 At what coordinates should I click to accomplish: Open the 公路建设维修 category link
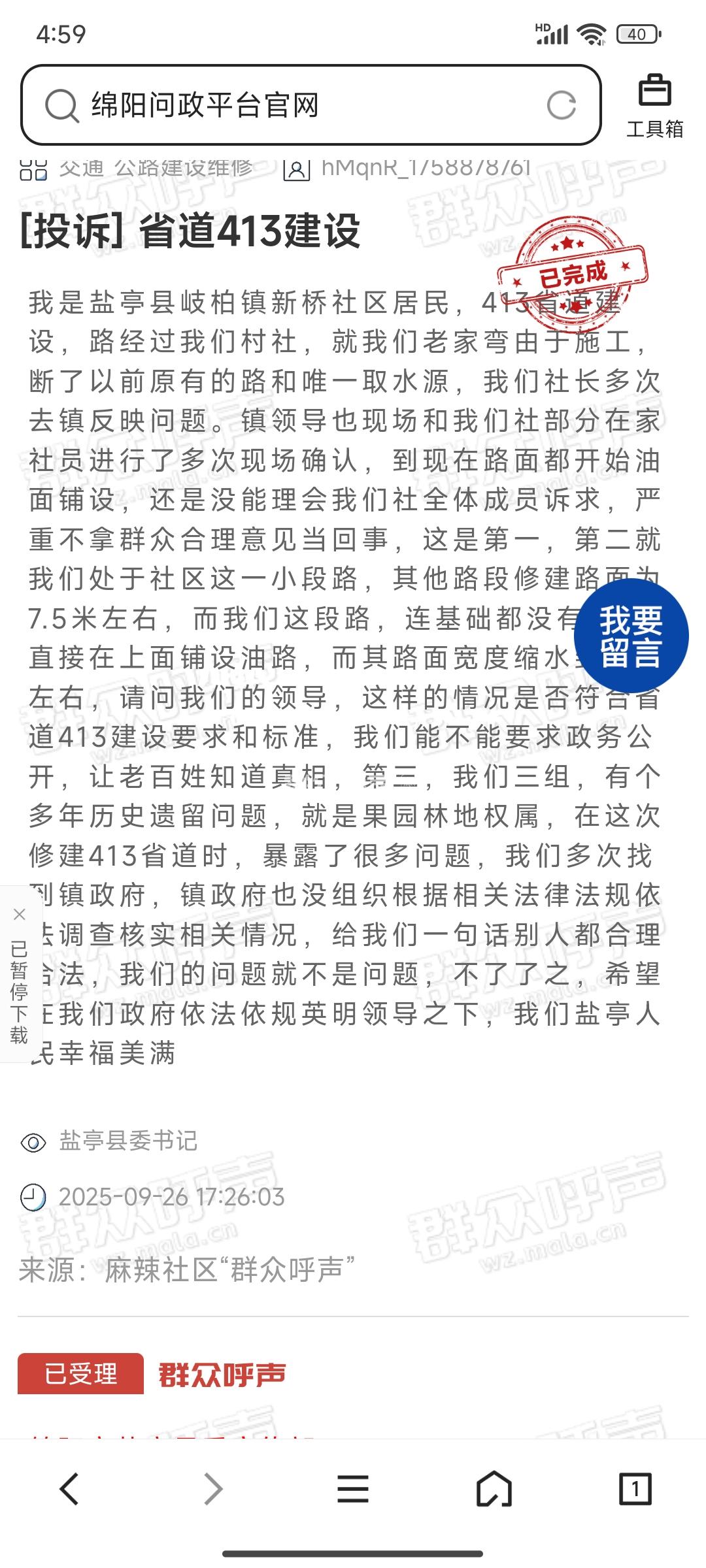(184, 169)
